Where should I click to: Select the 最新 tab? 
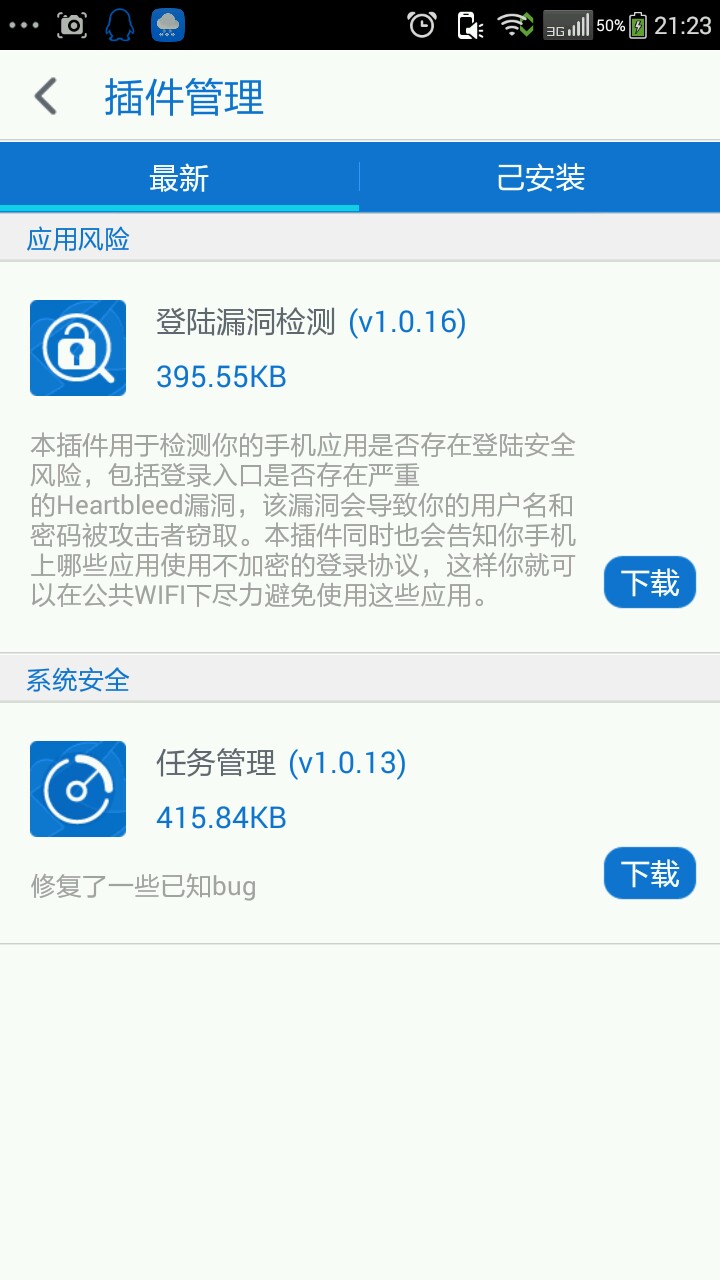click(179, 178)
